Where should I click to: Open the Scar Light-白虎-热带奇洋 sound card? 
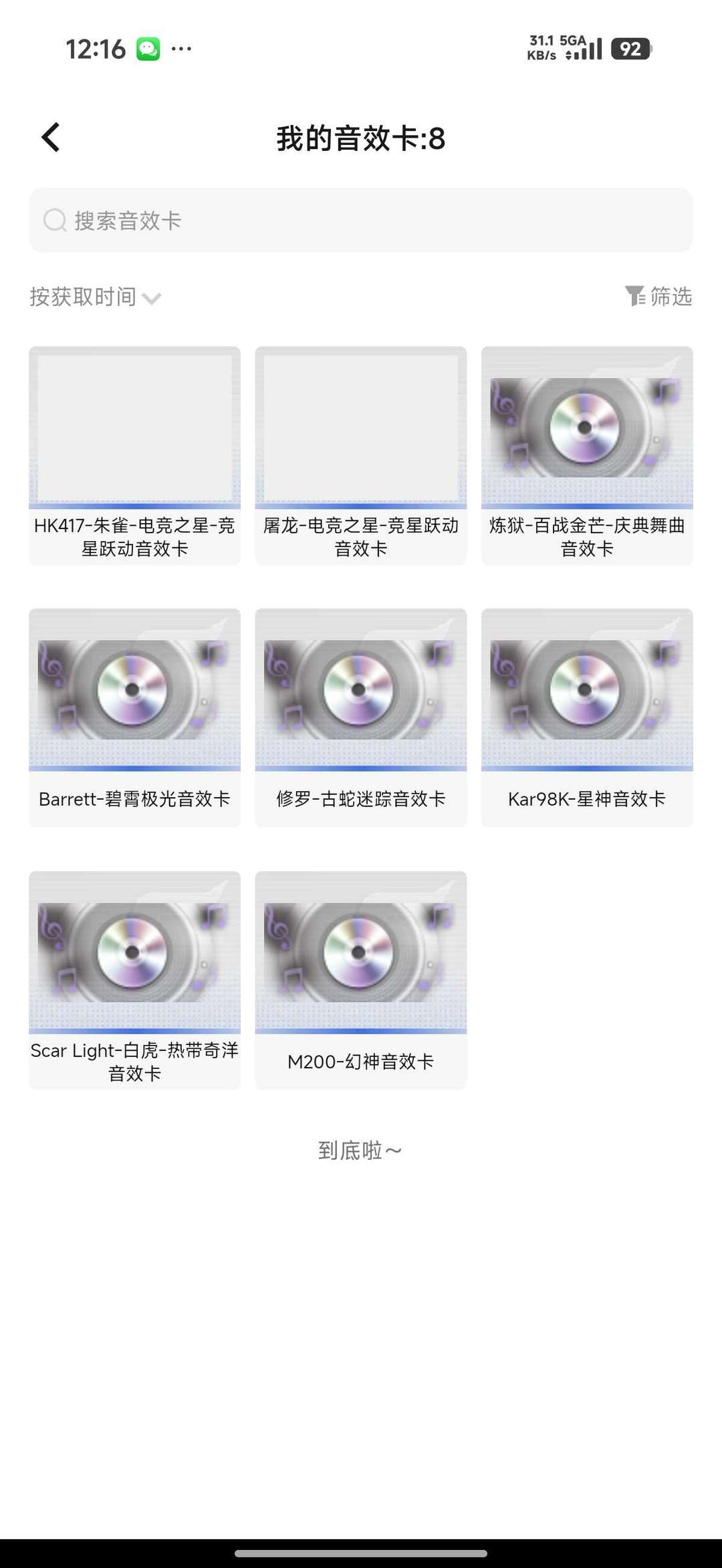point(134,979)
